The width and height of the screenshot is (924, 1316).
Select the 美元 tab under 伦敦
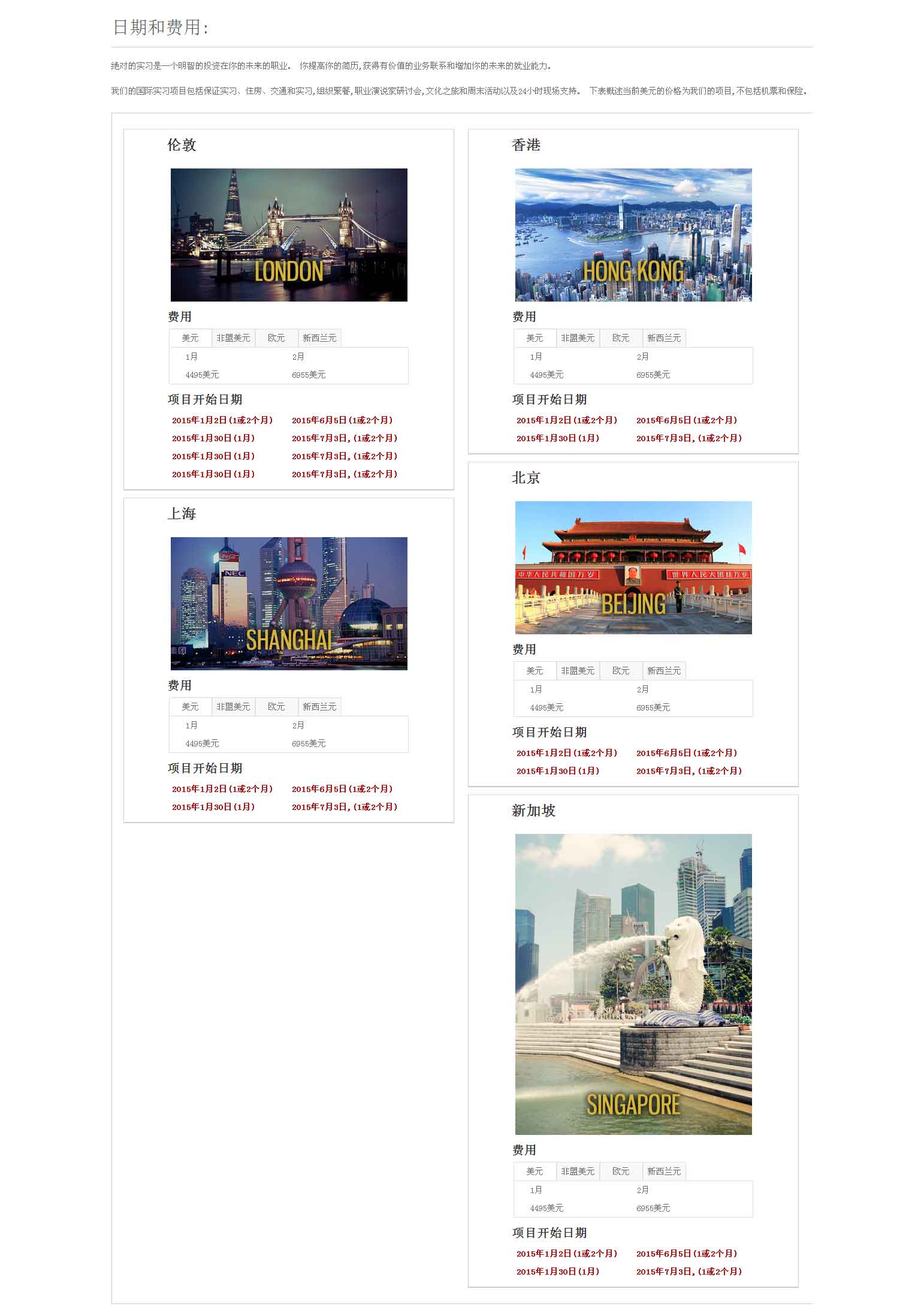(x=190, y=338)
